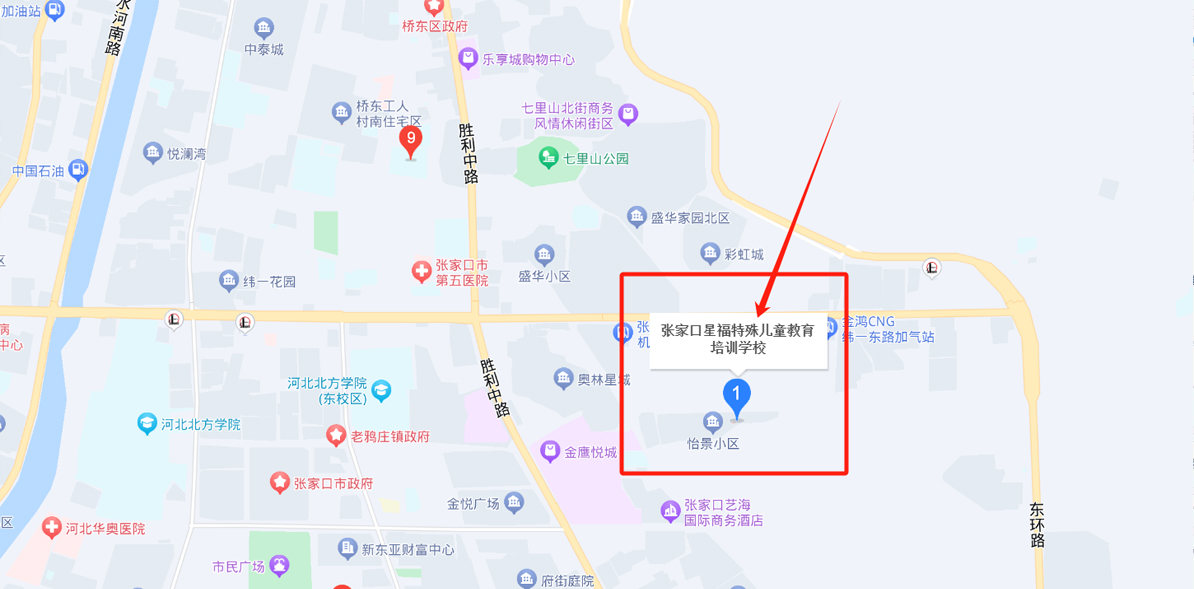Select the 张家口市第五医院 hospital point
The width and height of the screenshot is (1194, 589).
[422, 271]
